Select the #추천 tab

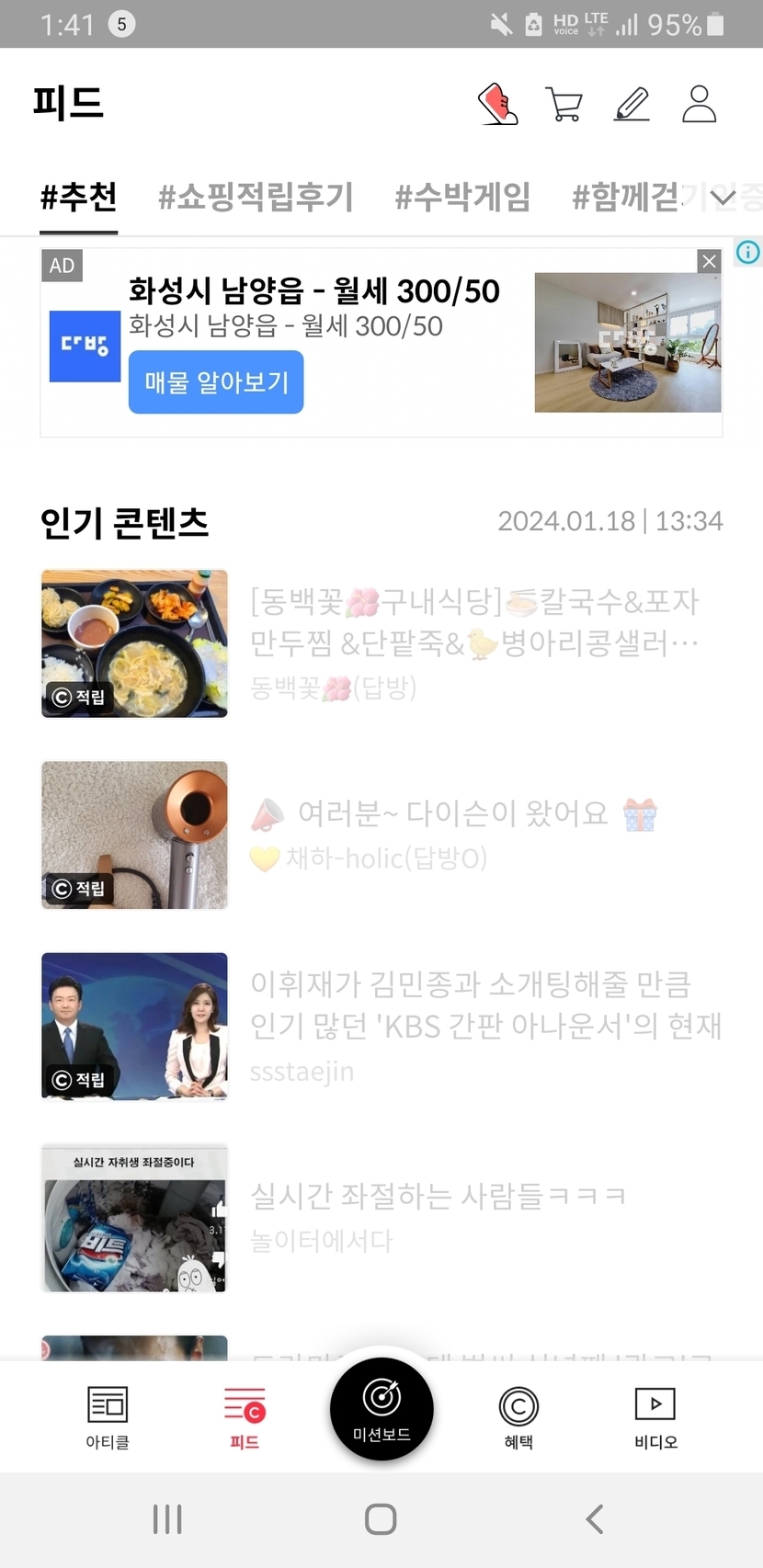(x=79, y=197)
